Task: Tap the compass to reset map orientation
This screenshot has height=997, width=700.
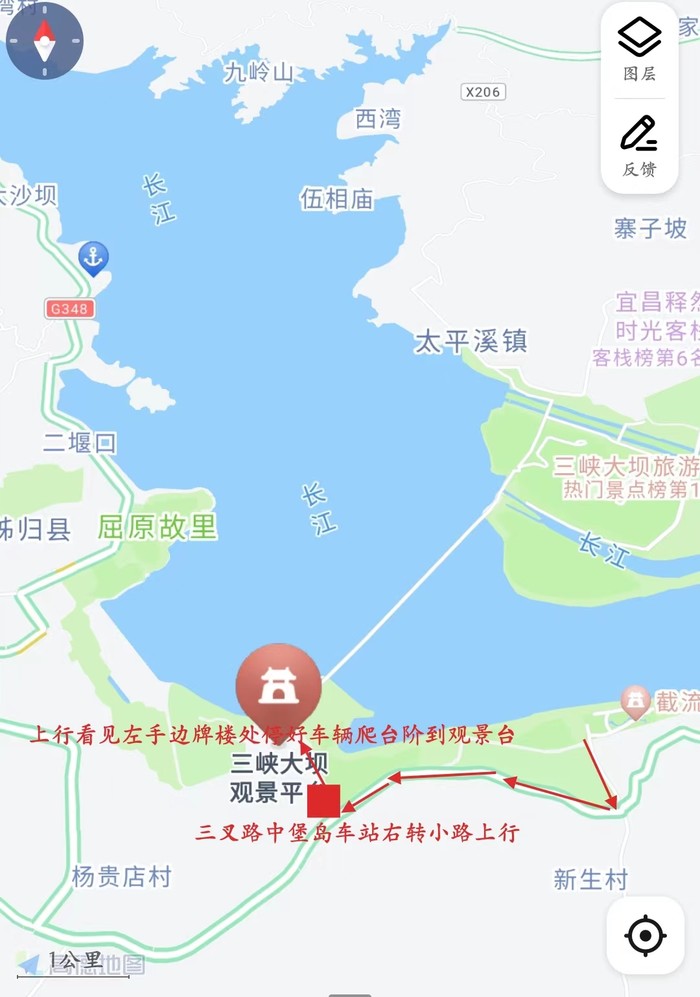Action: 44,41
